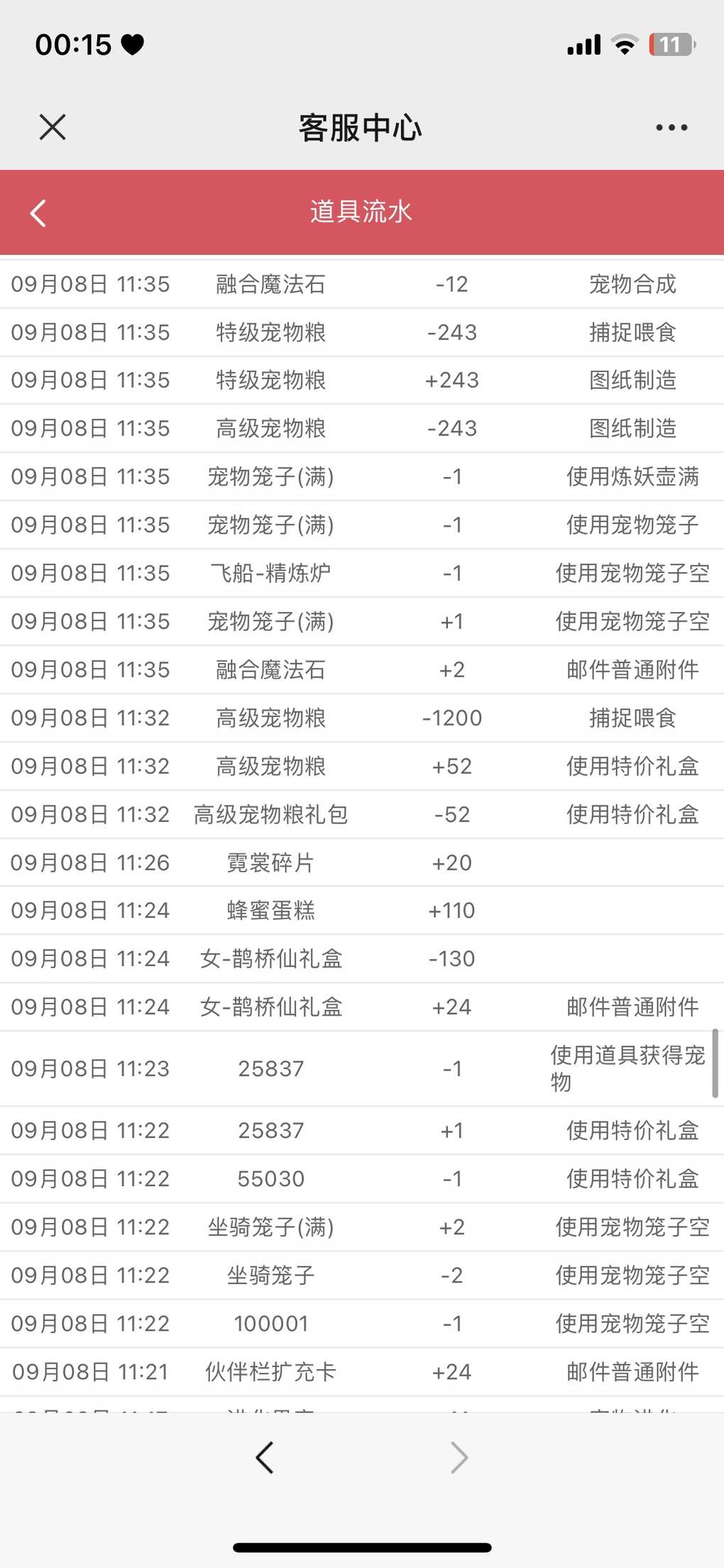This screenshot has width=724, height=1568.
Task: Tap the browser forward arrow at bottom
Action: [459, 1458]
